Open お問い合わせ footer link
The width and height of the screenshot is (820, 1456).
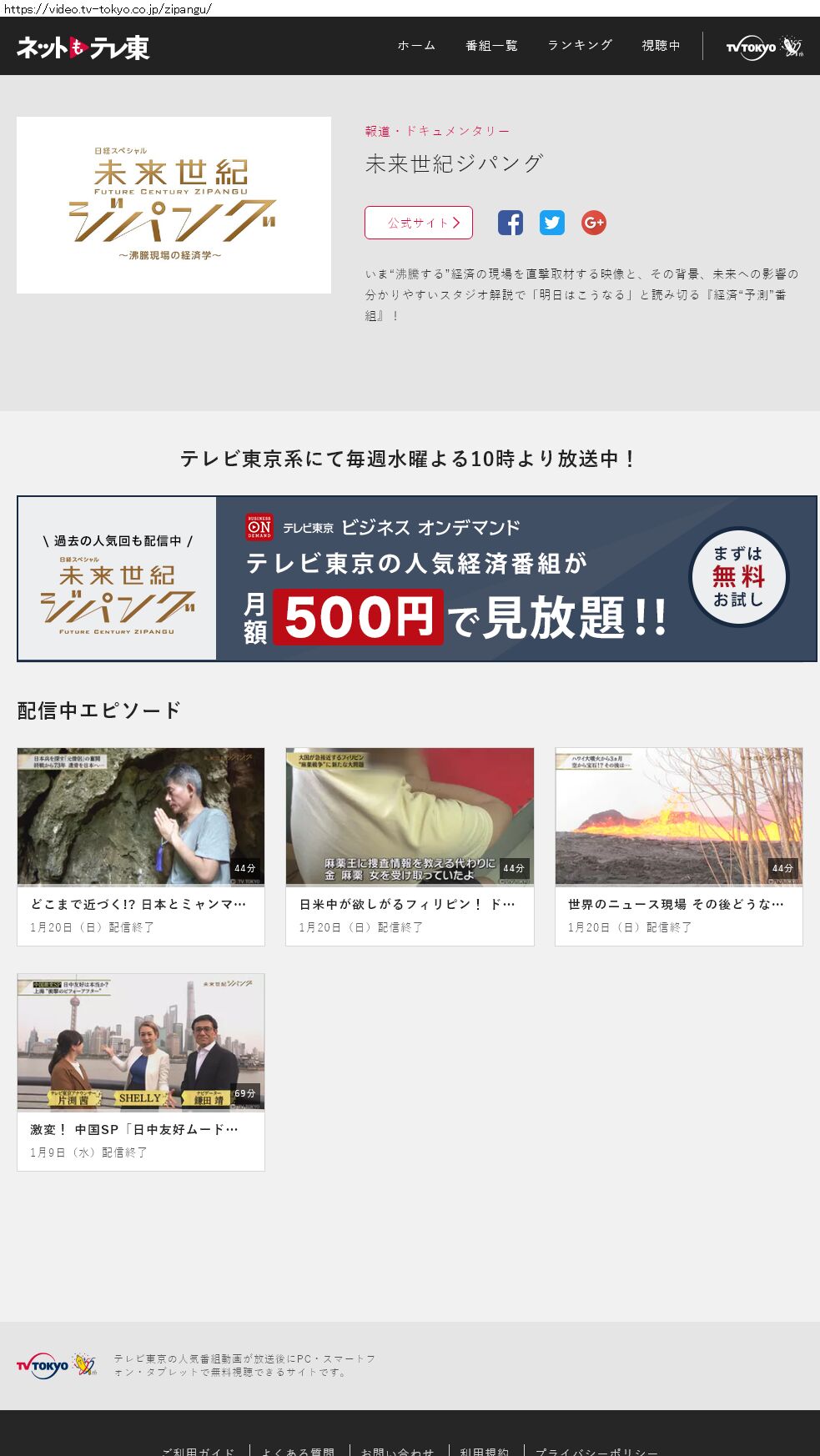tap(397, 1452)
